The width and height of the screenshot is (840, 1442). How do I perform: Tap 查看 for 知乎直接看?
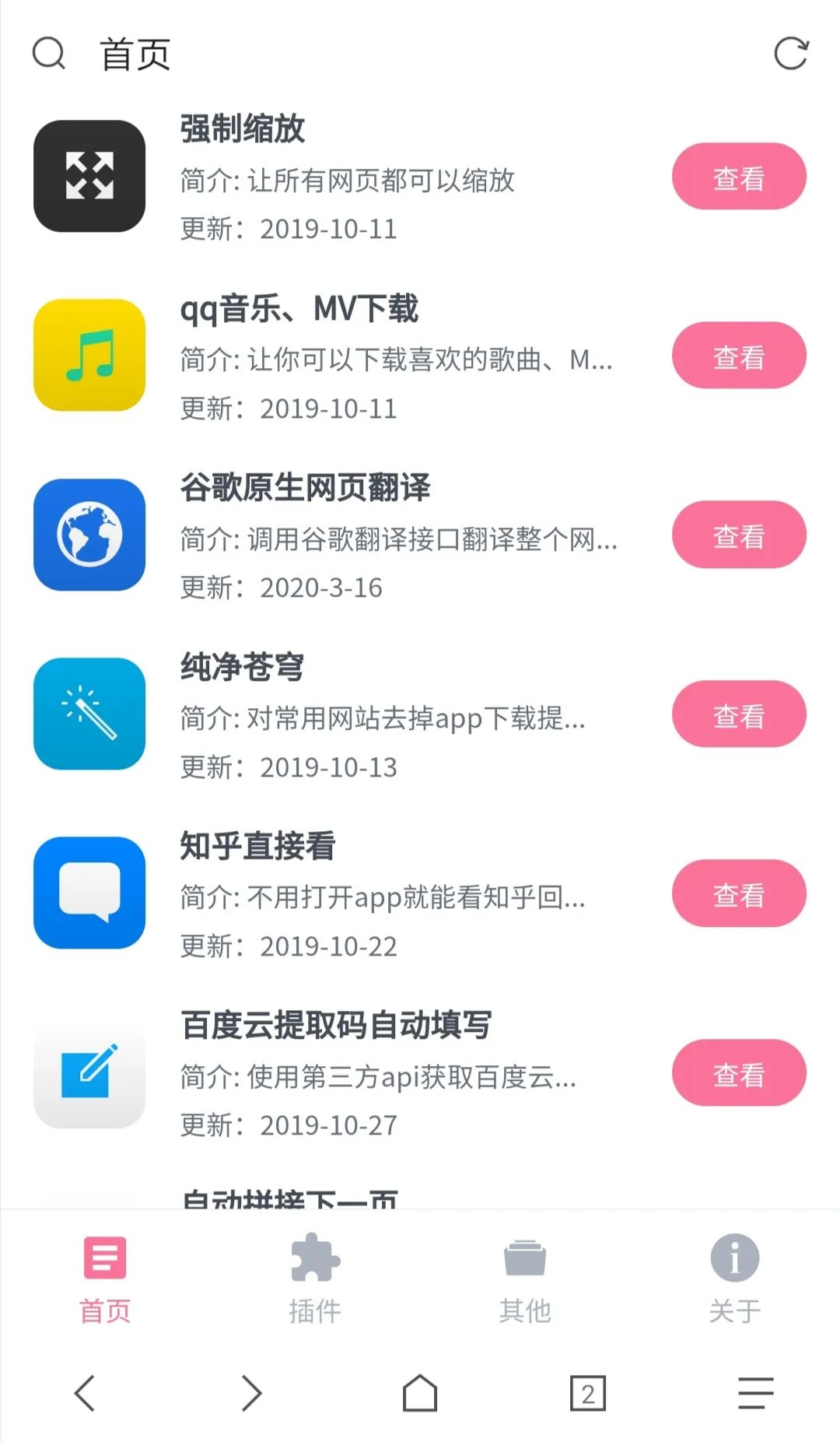coord(739,893)
